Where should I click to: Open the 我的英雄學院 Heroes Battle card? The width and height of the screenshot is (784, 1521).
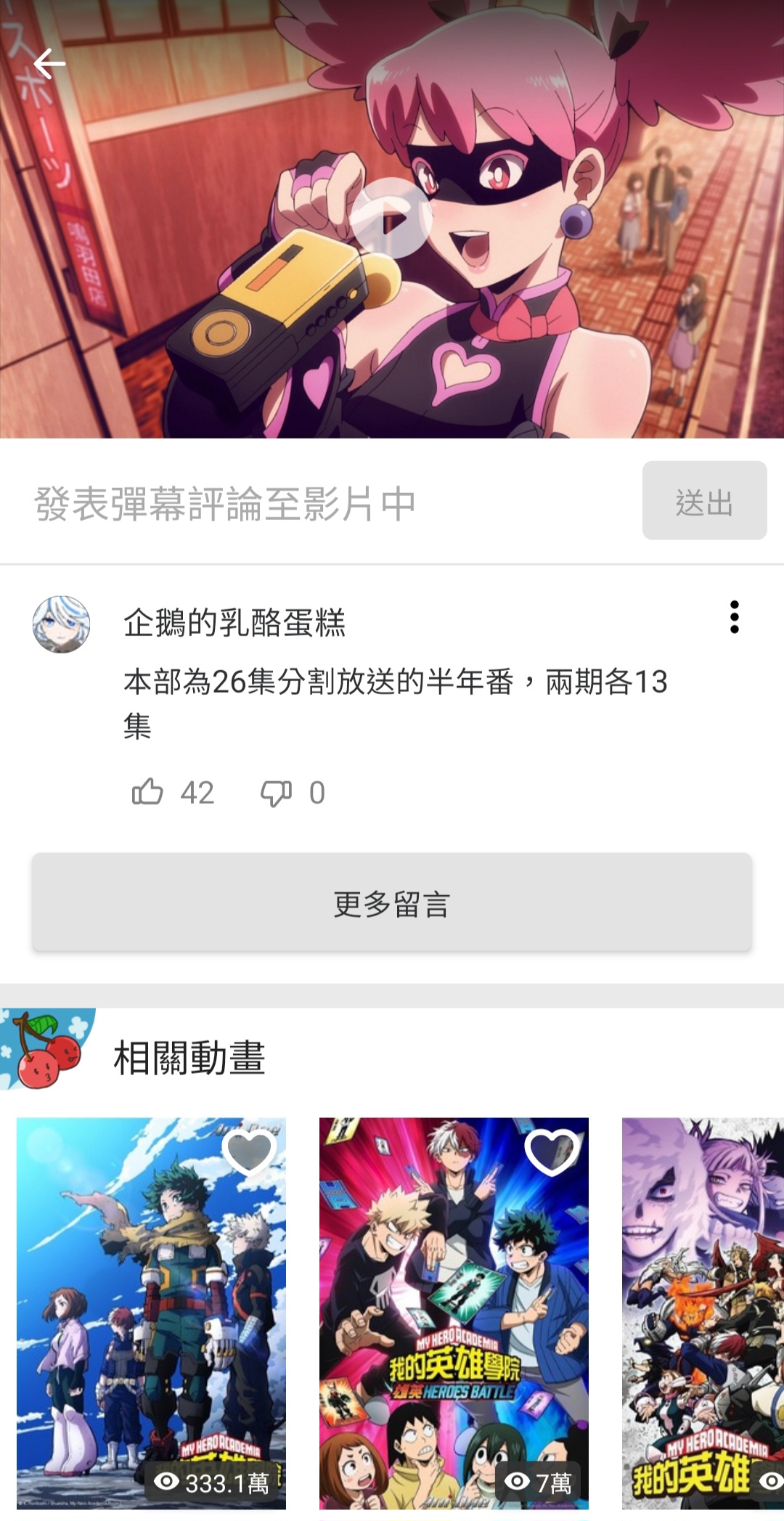[454, 1314]
